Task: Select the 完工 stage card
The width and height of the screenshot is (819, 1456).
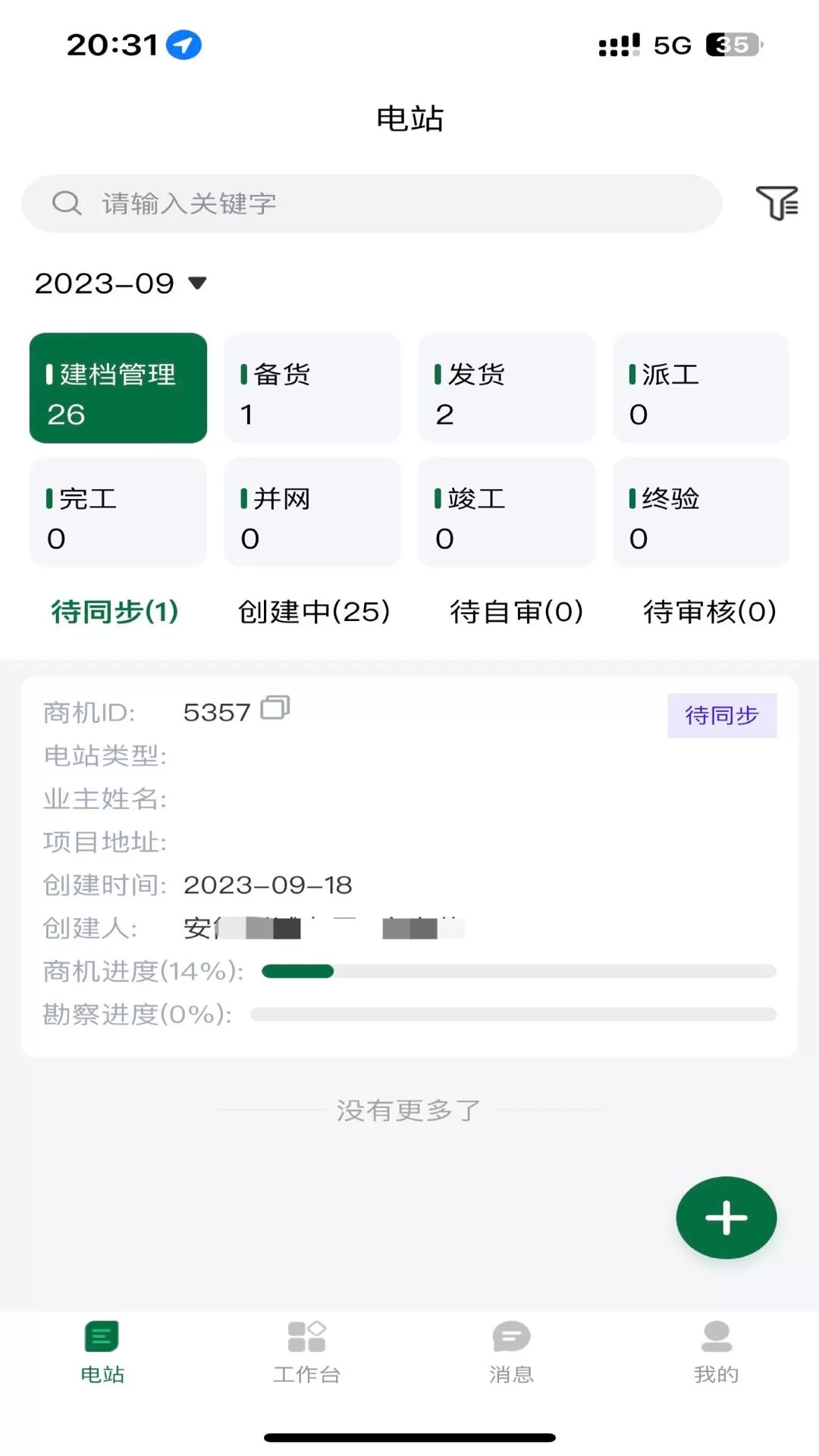Action: [118, 512]
